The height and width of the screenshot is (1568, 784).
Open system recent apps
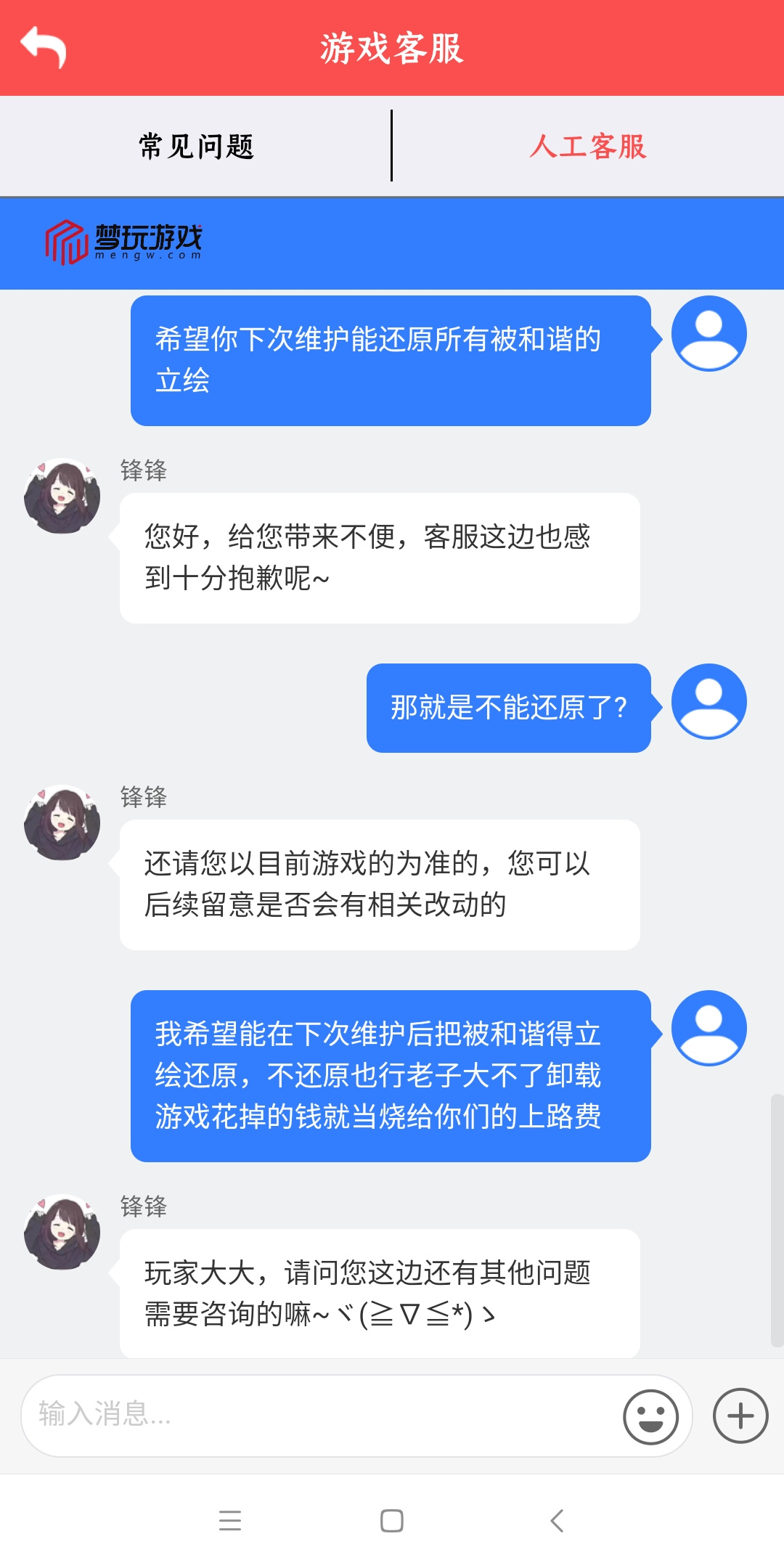(x=230, y=1520)
